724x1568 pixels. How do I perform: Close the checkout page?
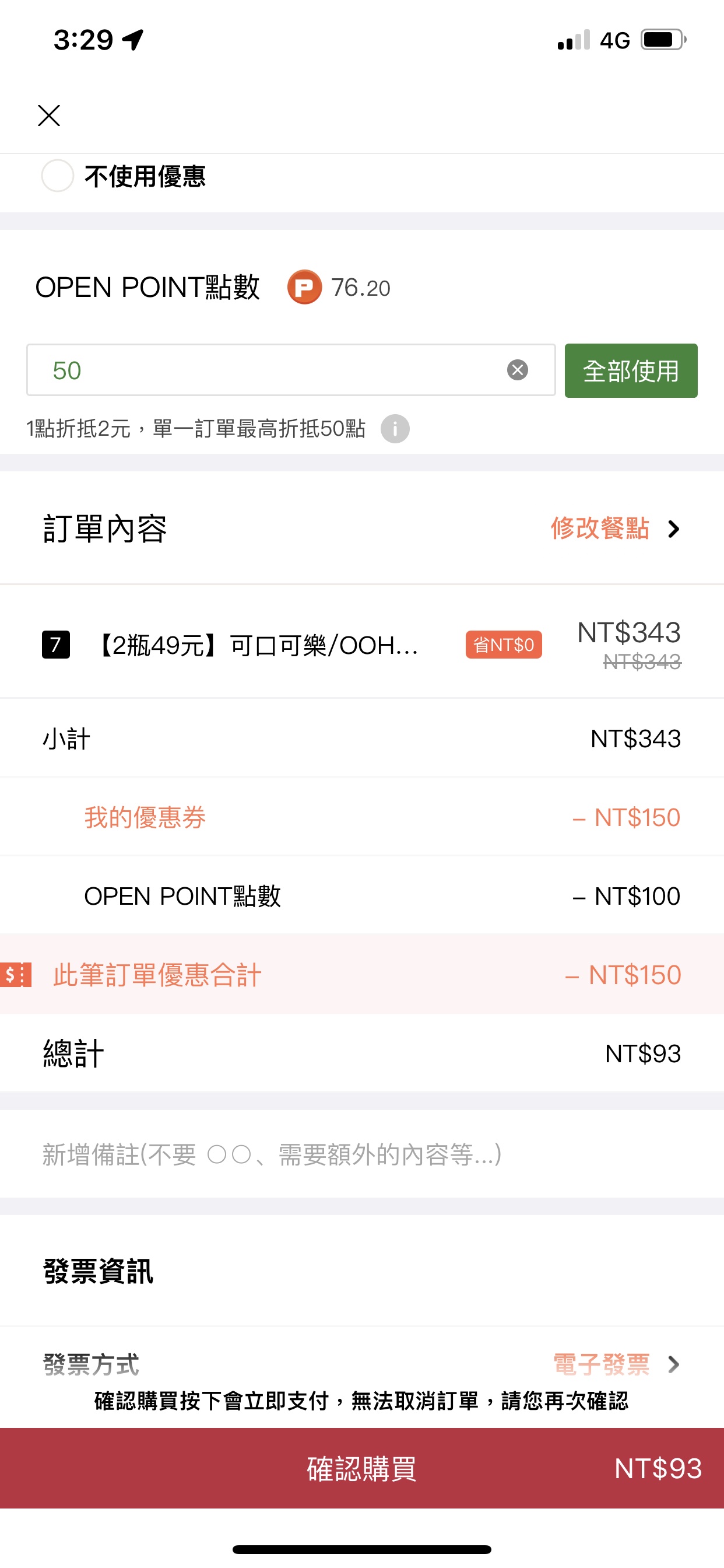point(48,115)
